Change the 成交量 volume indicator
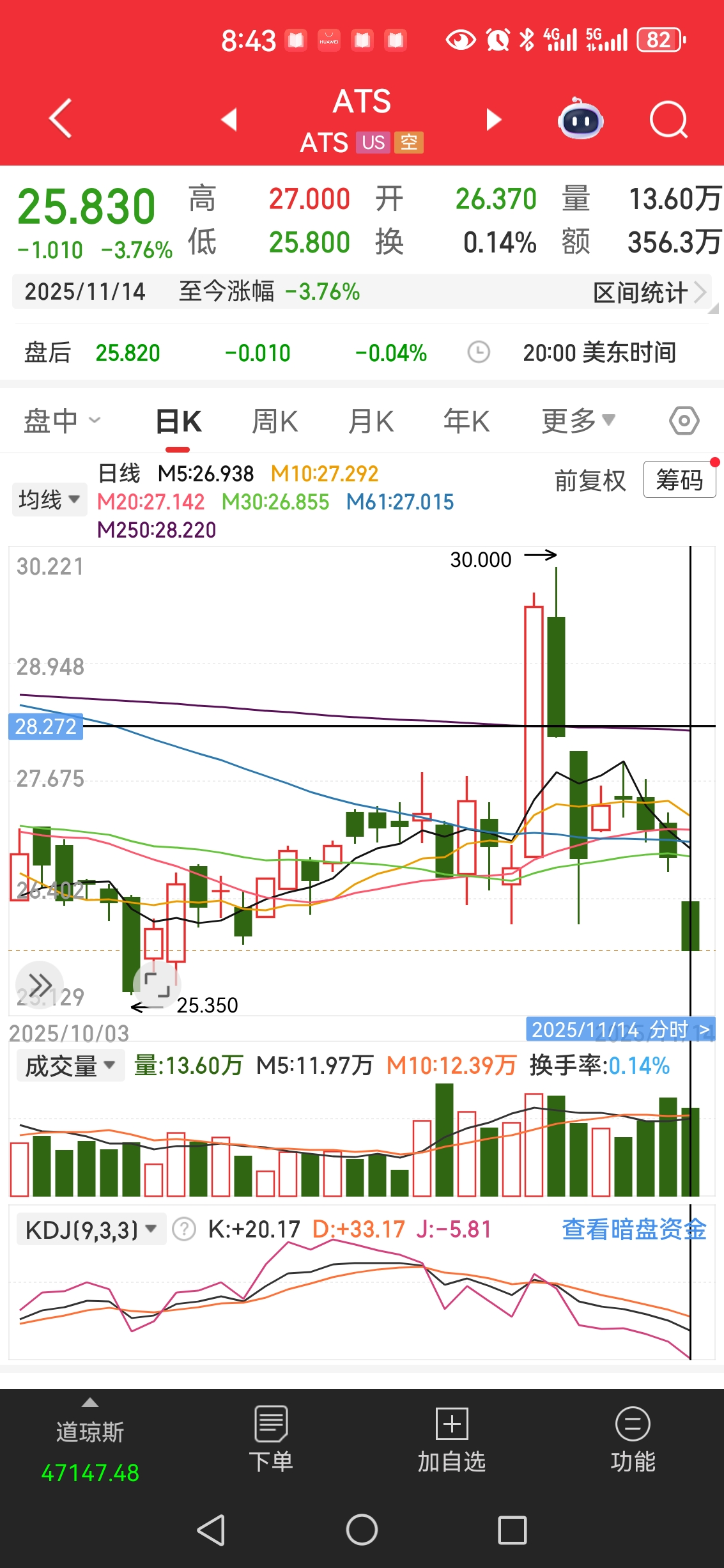This screenshot has height=1568, width=724. [70, 1066]
